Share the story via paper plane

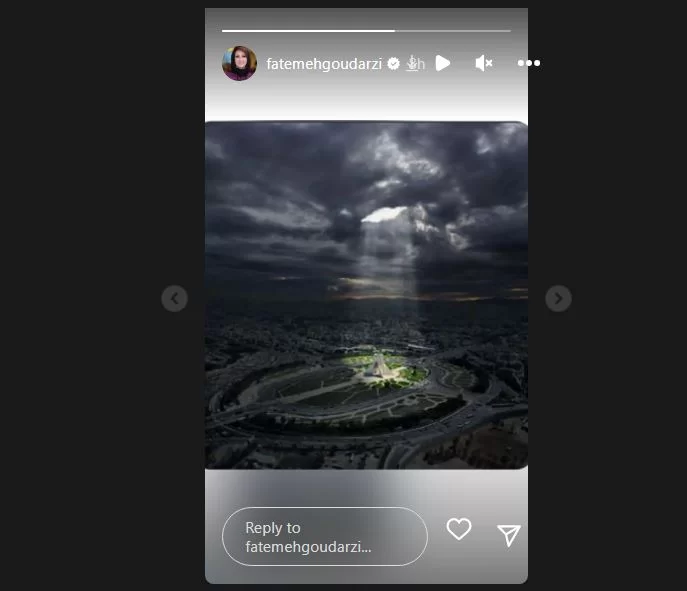[x=509, y=536]
